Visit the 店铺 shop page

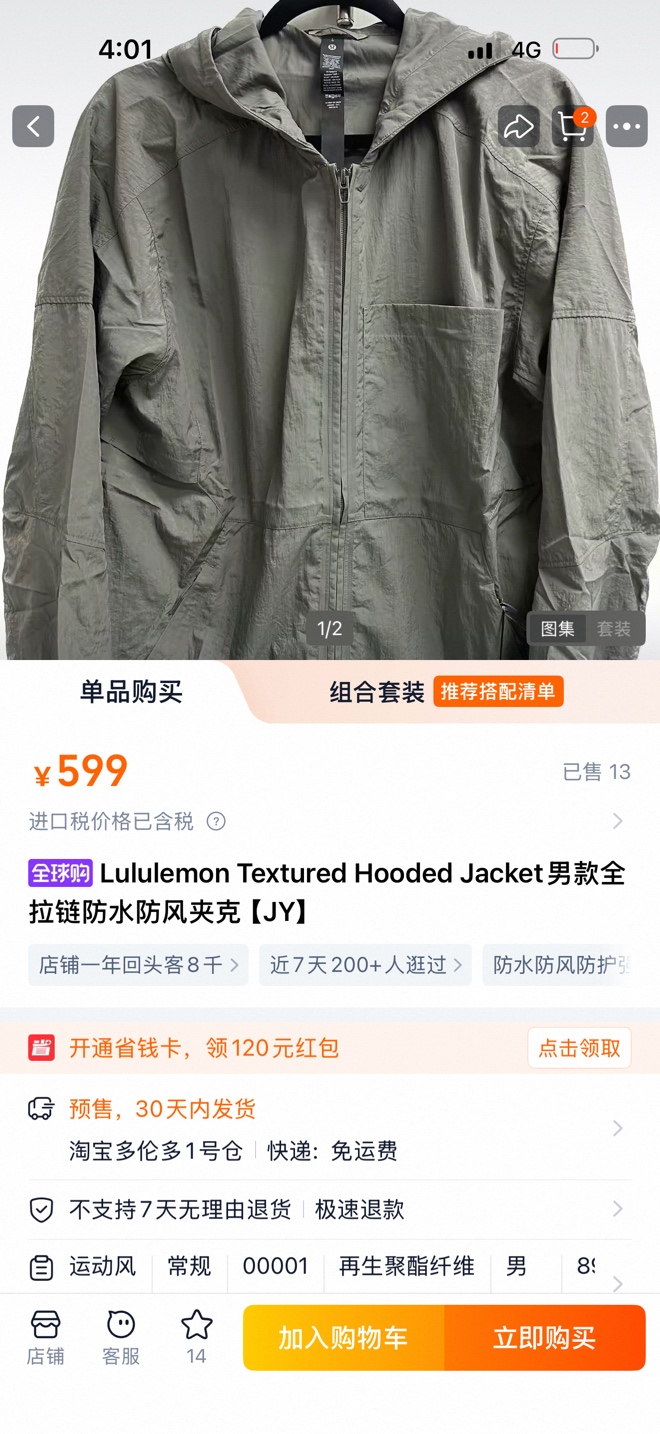tap(45, 1337)
